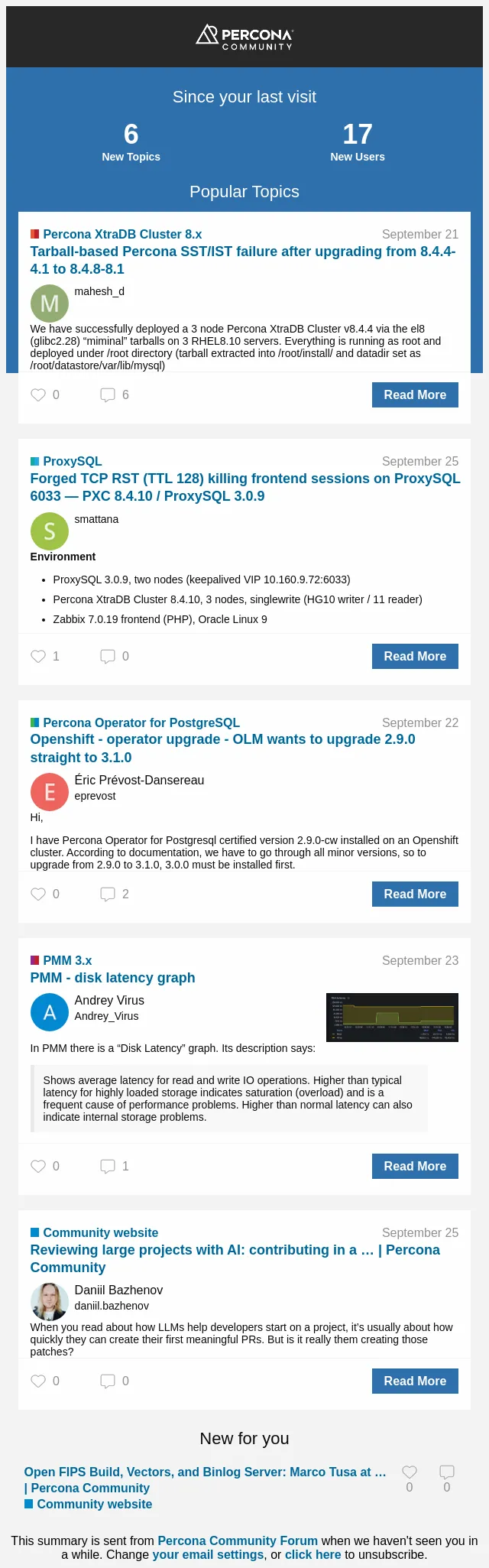This screenshot has width=489, height=1568.
Task: Open Reviewing large projects with AI topic
Action: (x=235, y=1258)
